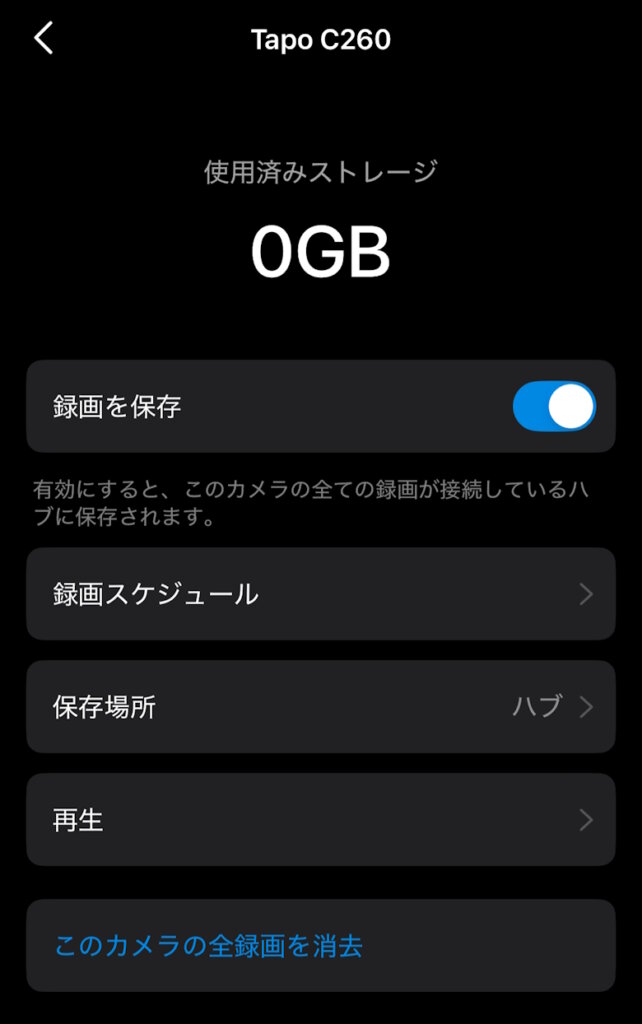This screenshot has width=642, height=1024.
Task: Open 録画スケジュール settings
Action: [x=320, y=594]
